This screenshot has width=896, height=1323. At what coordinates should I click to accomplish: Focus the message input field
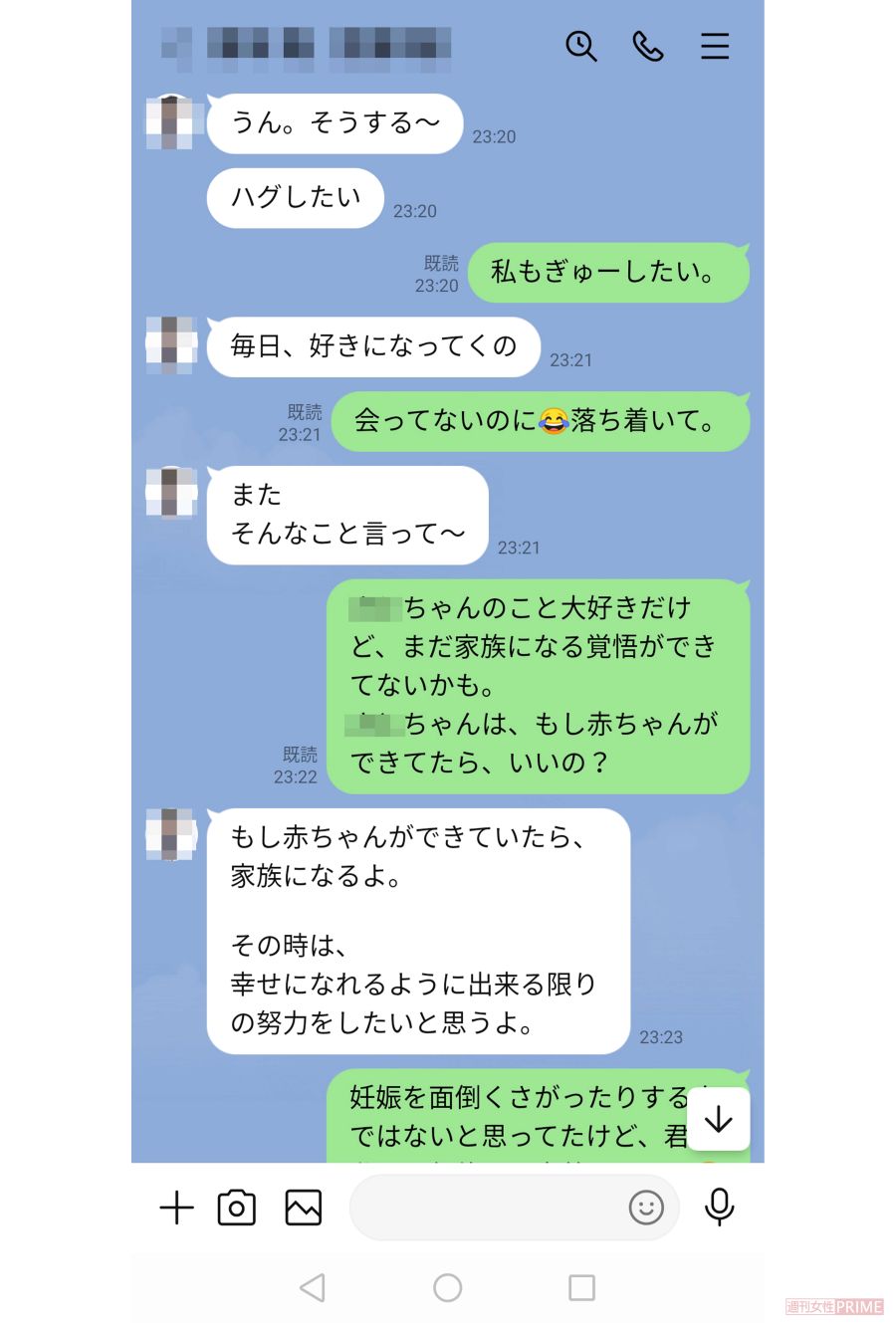[488, 1208]
